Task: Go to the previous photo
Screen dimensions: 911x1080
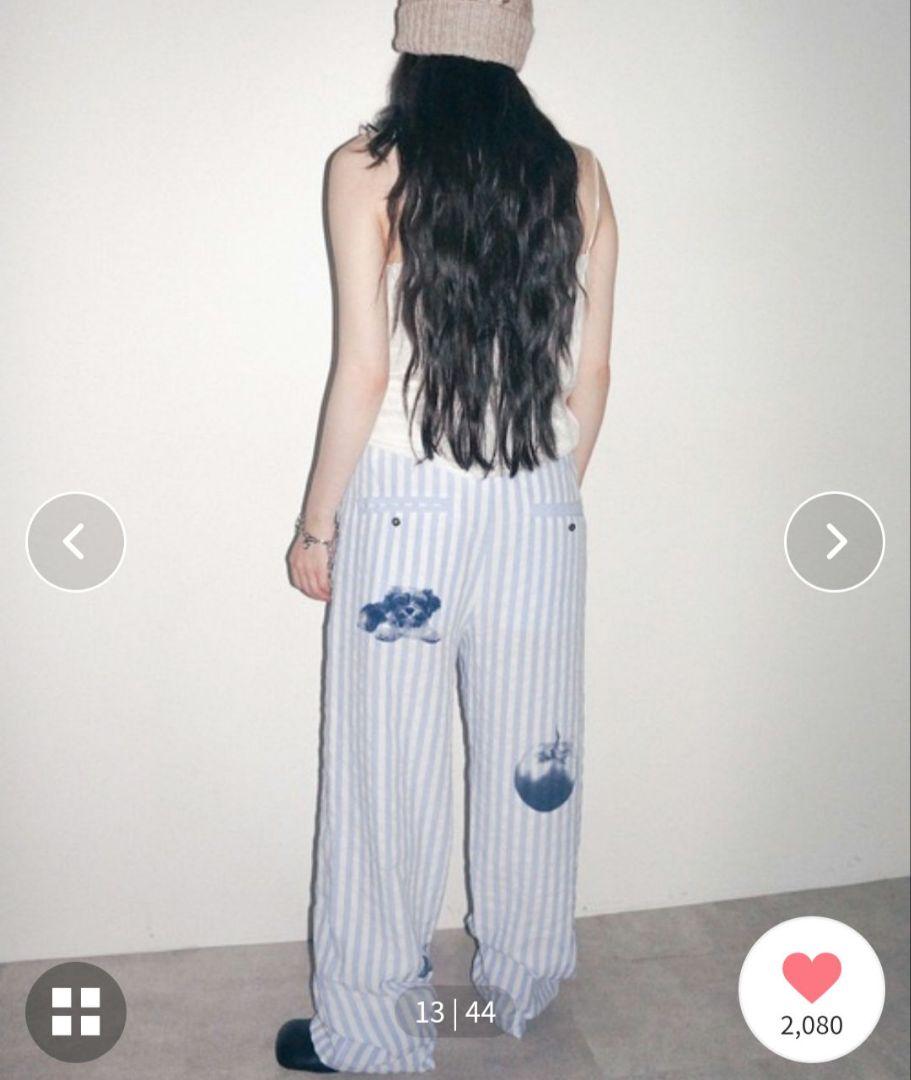Action: (x=75, y=542)
